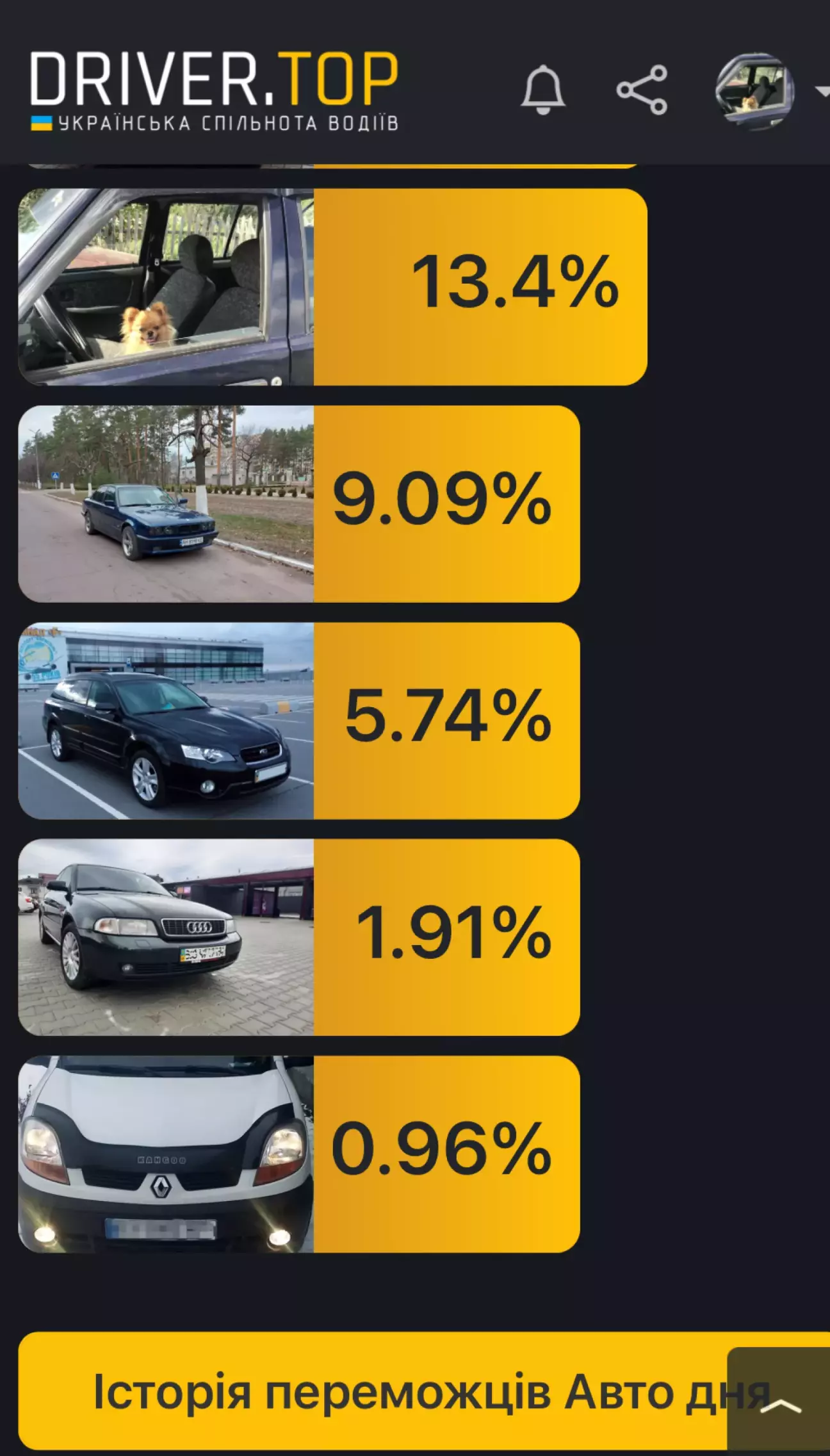The width and height of the screenshot is (830, 1456).
Task: Open the notifications bell
Action: click(542, 90)
